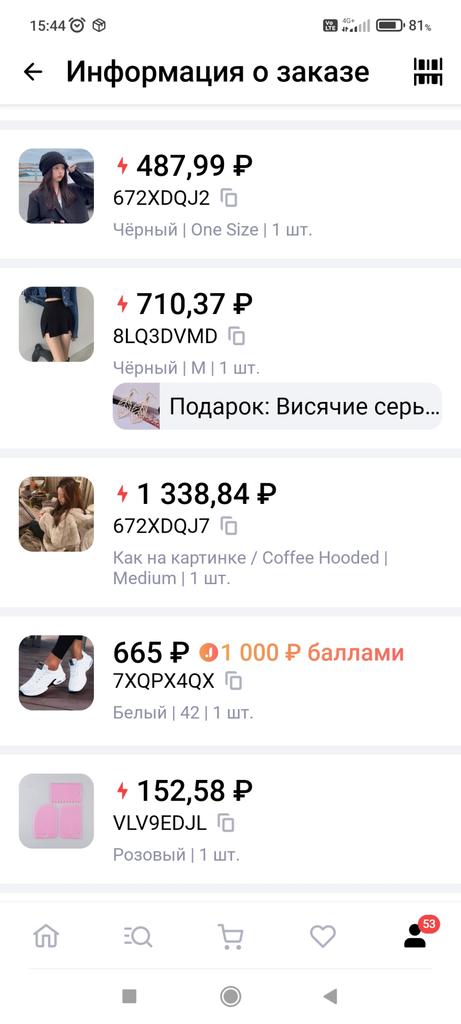Copy the code 672XDQJ7

(229, 526)
